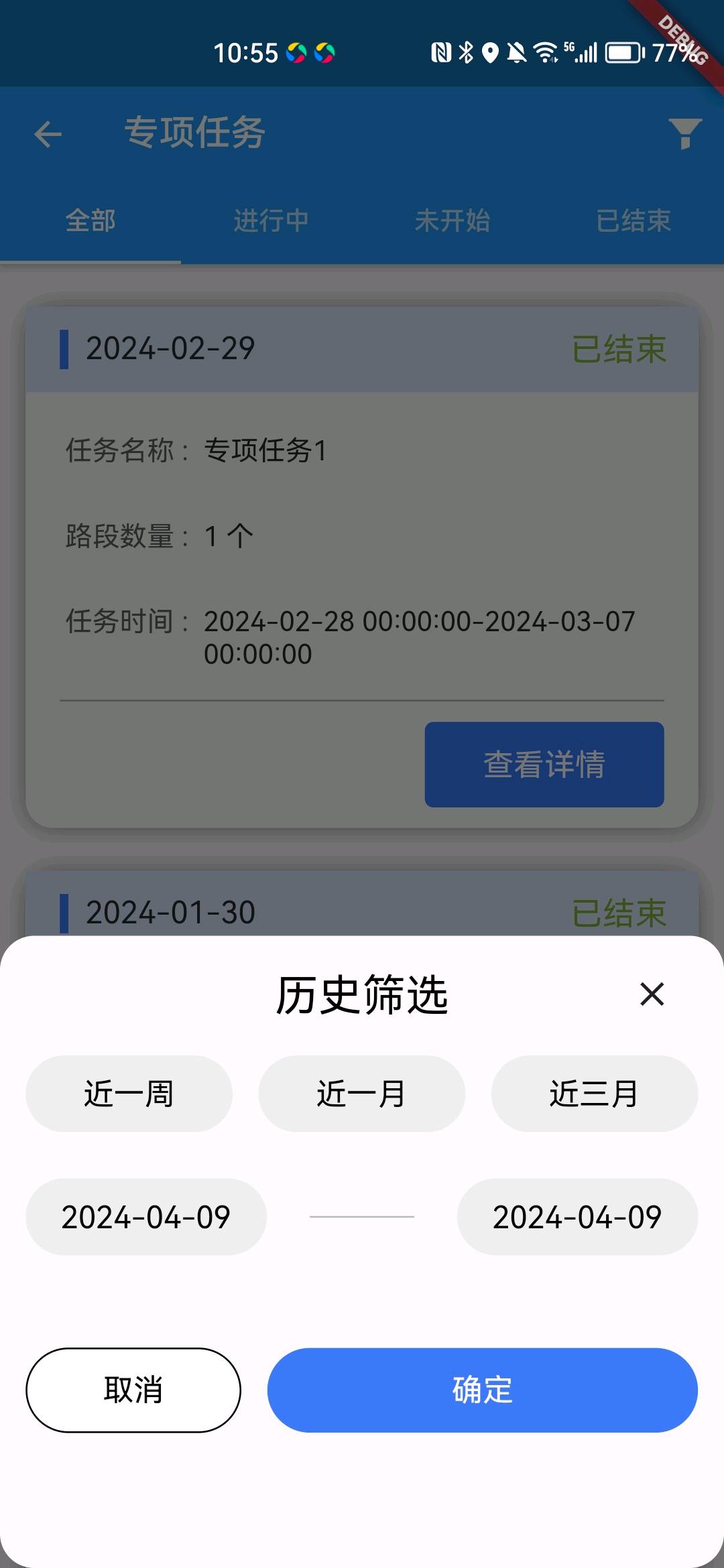Select the 近一周 quick filter

pos(129,1094)
